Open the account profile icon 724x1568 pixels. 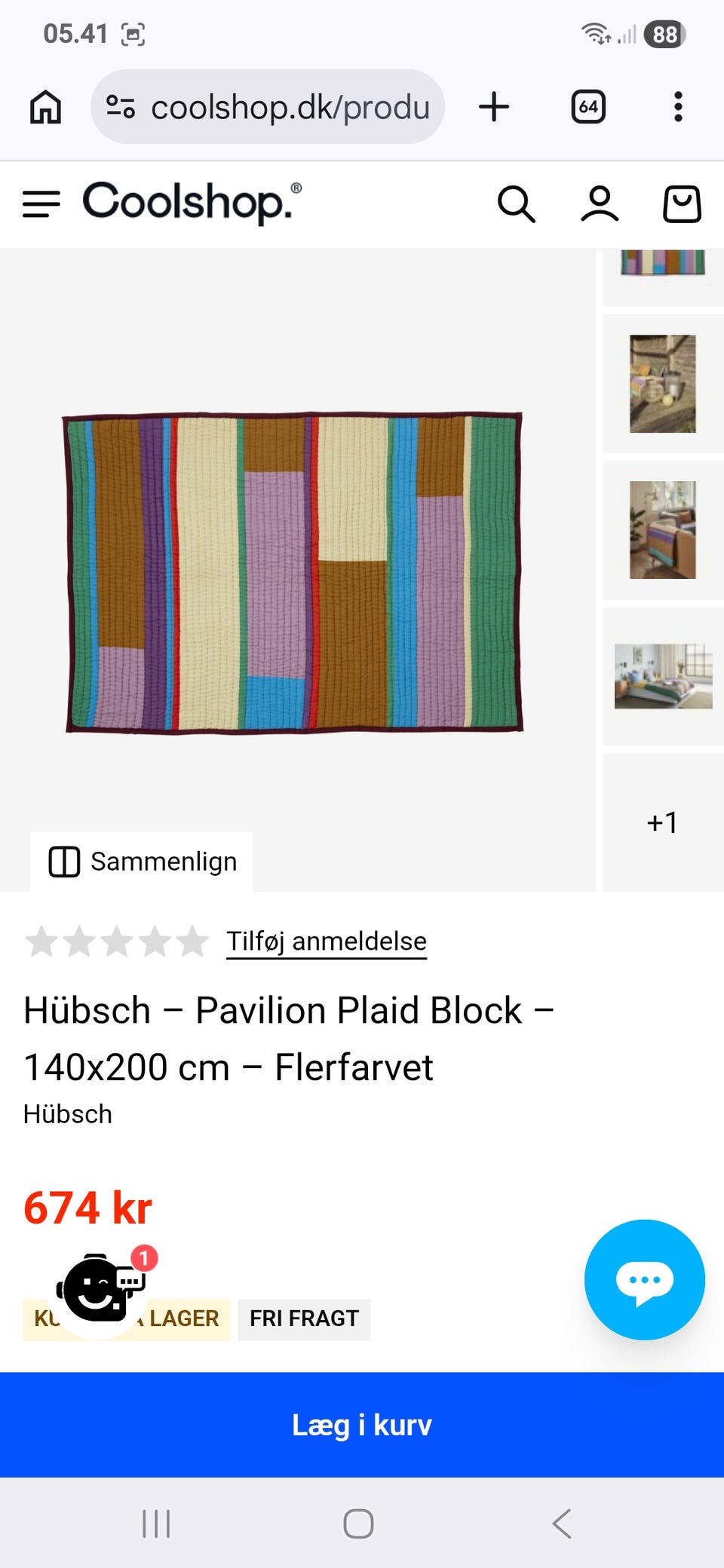point(598,204)
